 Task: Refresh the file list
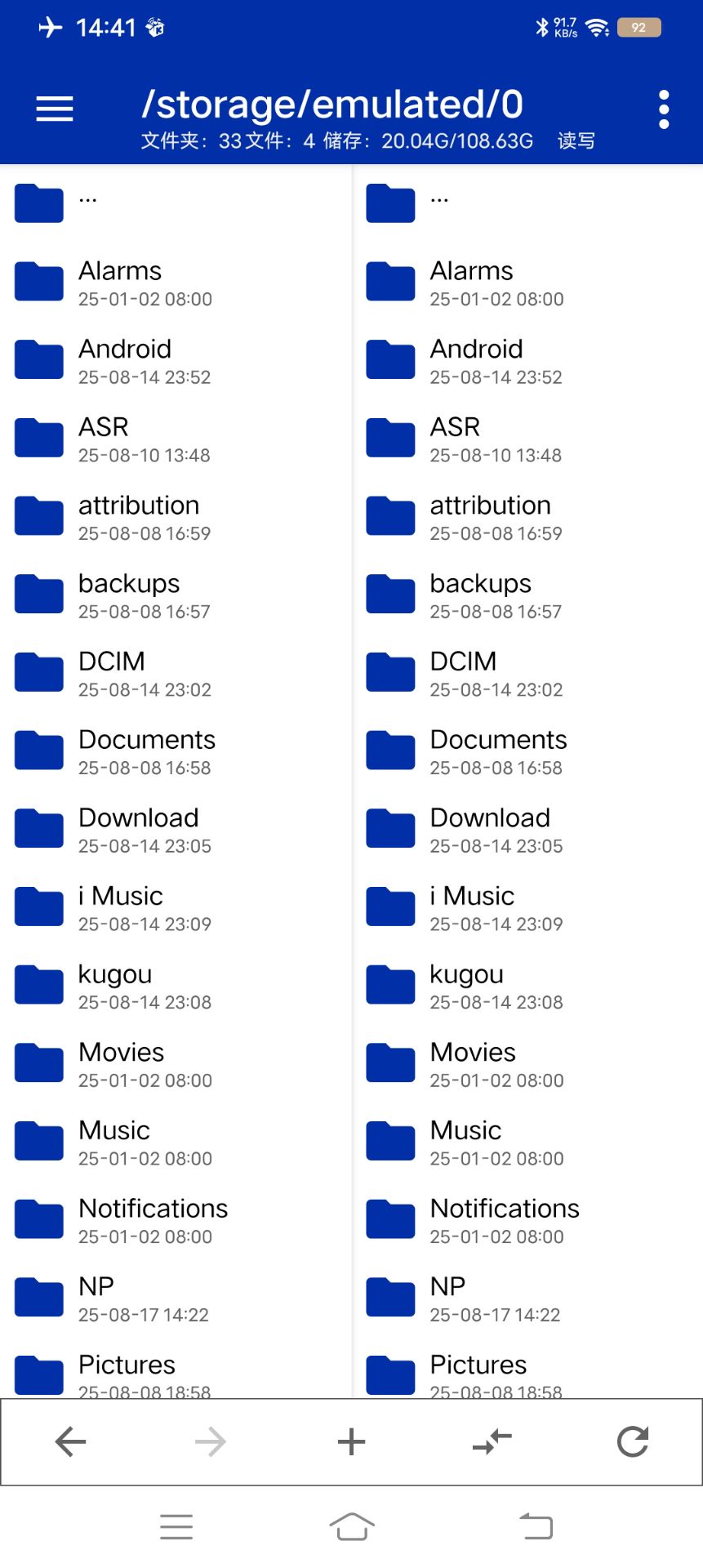tap(632, 1441)
